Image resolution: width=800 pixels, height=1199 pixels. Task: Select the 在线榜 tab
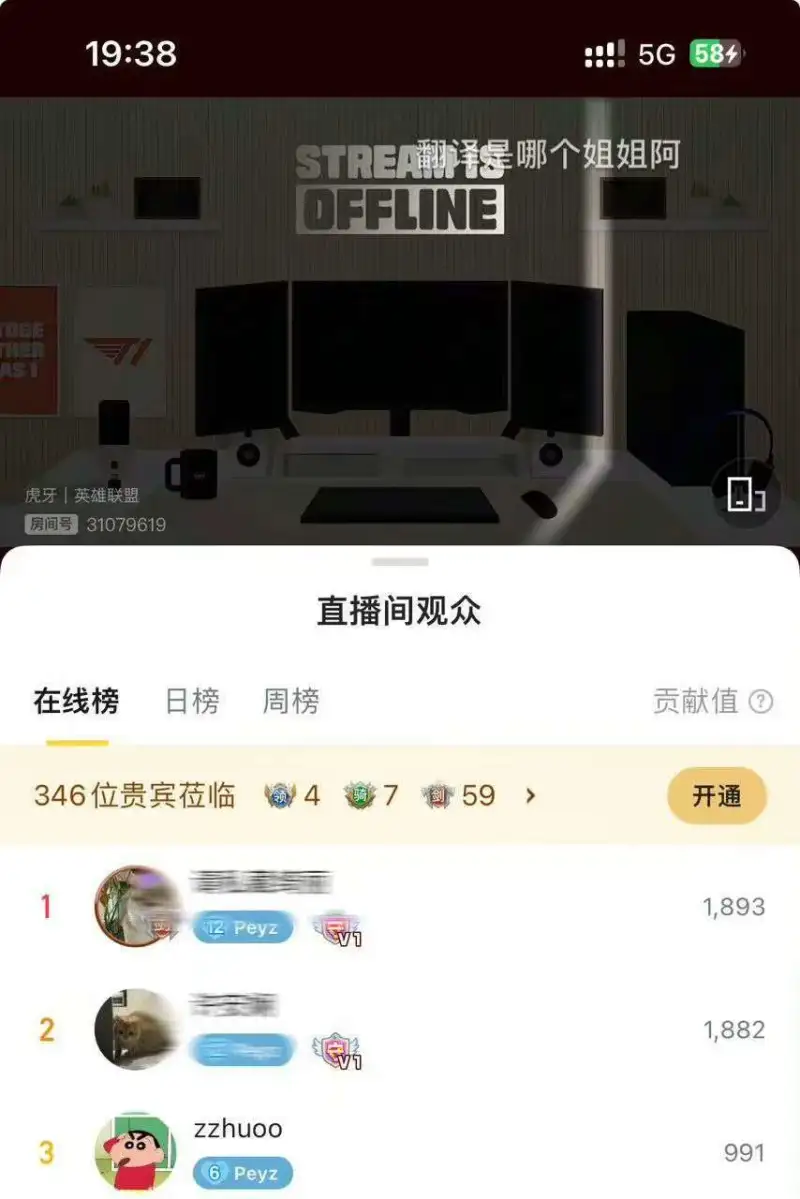point(76,701)
